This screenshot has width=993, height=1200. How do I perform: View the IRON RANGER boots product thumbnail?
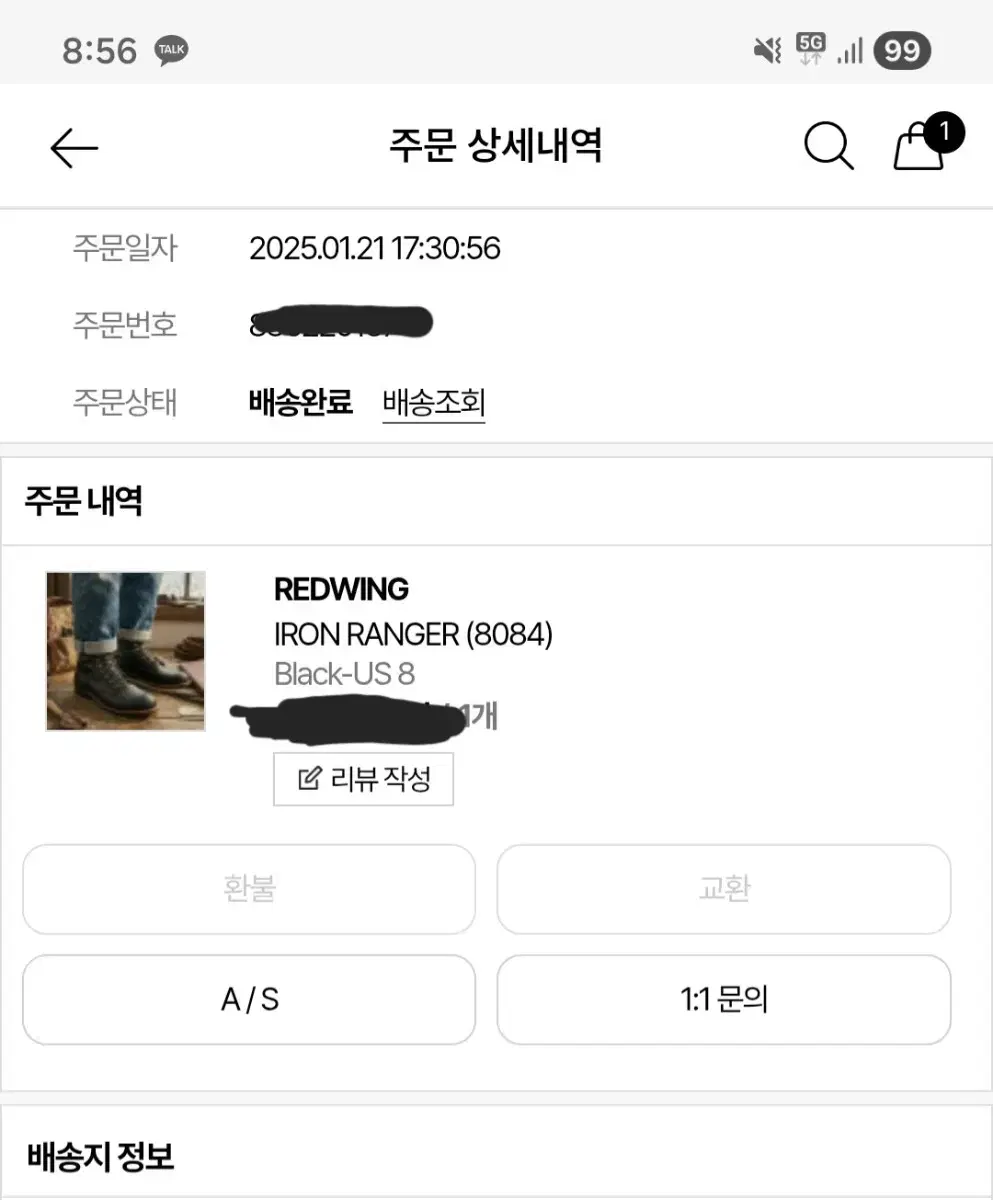125,652
